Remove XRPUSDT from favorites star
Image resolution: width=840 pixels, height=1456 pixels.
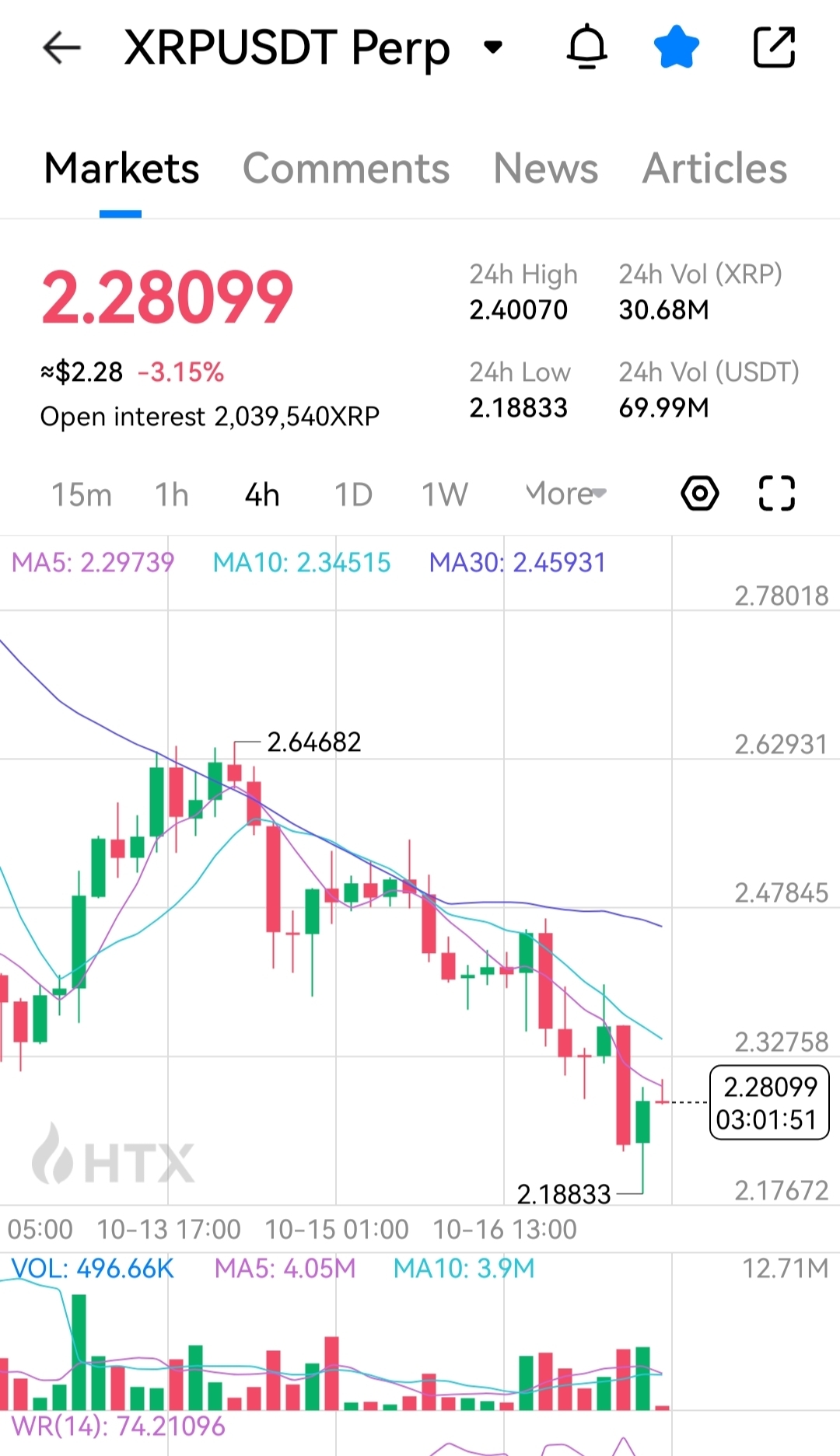676,47
